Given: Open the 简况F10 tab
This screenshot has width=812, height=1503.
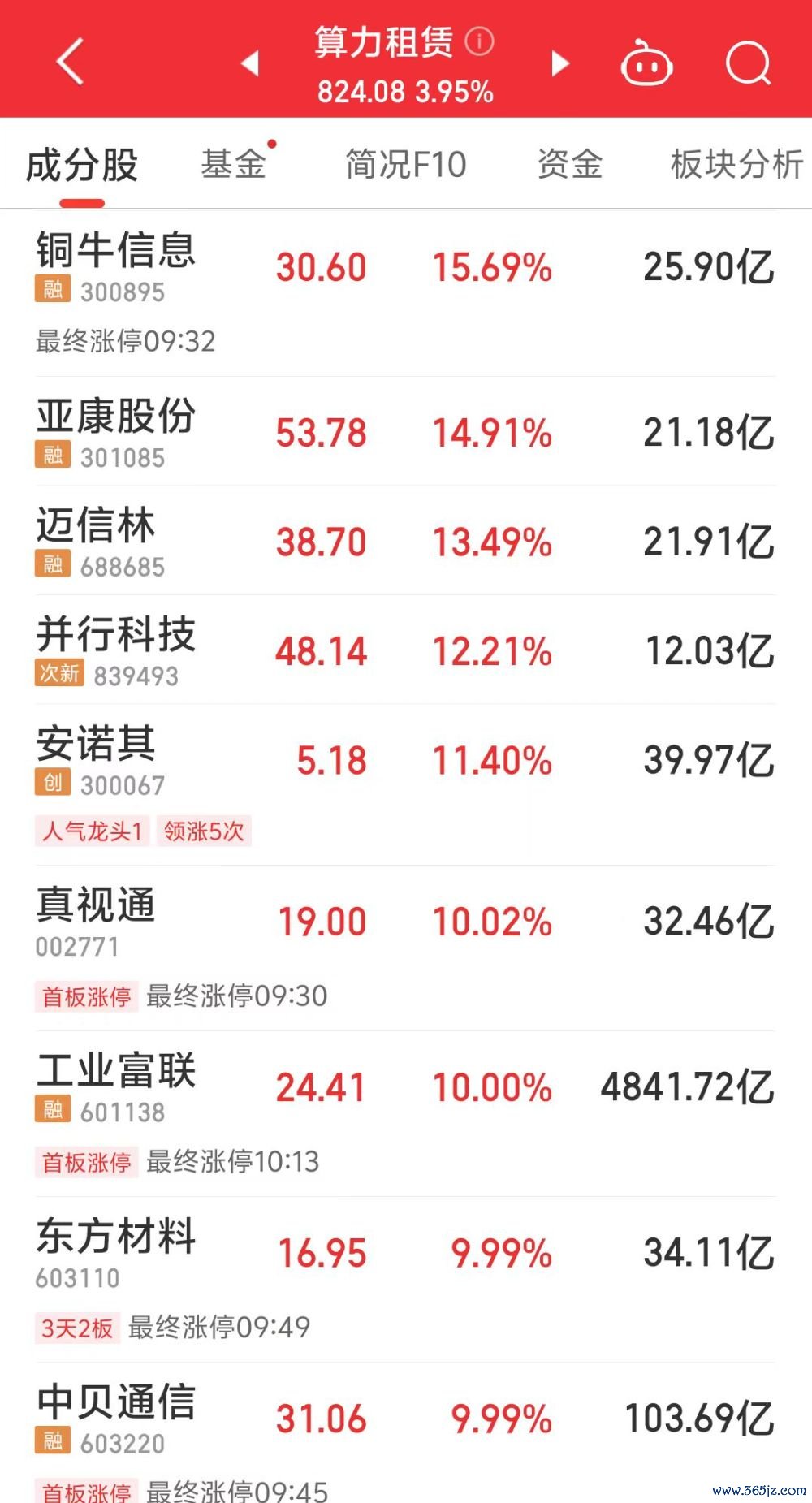Looking at the screenshot, I should tap(406, 164).
